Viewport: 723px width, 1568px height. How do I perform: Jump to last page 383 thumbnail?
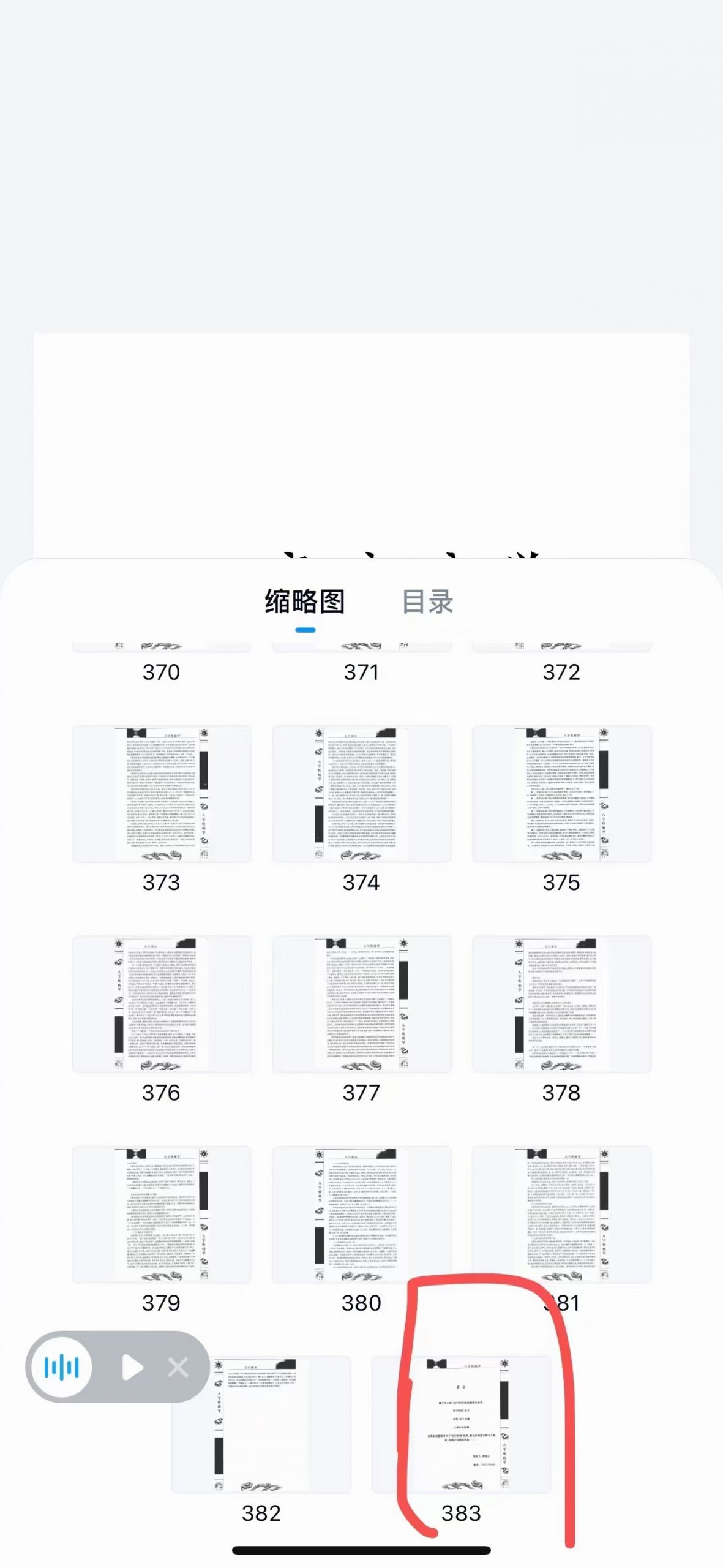tap(461, 1424)
